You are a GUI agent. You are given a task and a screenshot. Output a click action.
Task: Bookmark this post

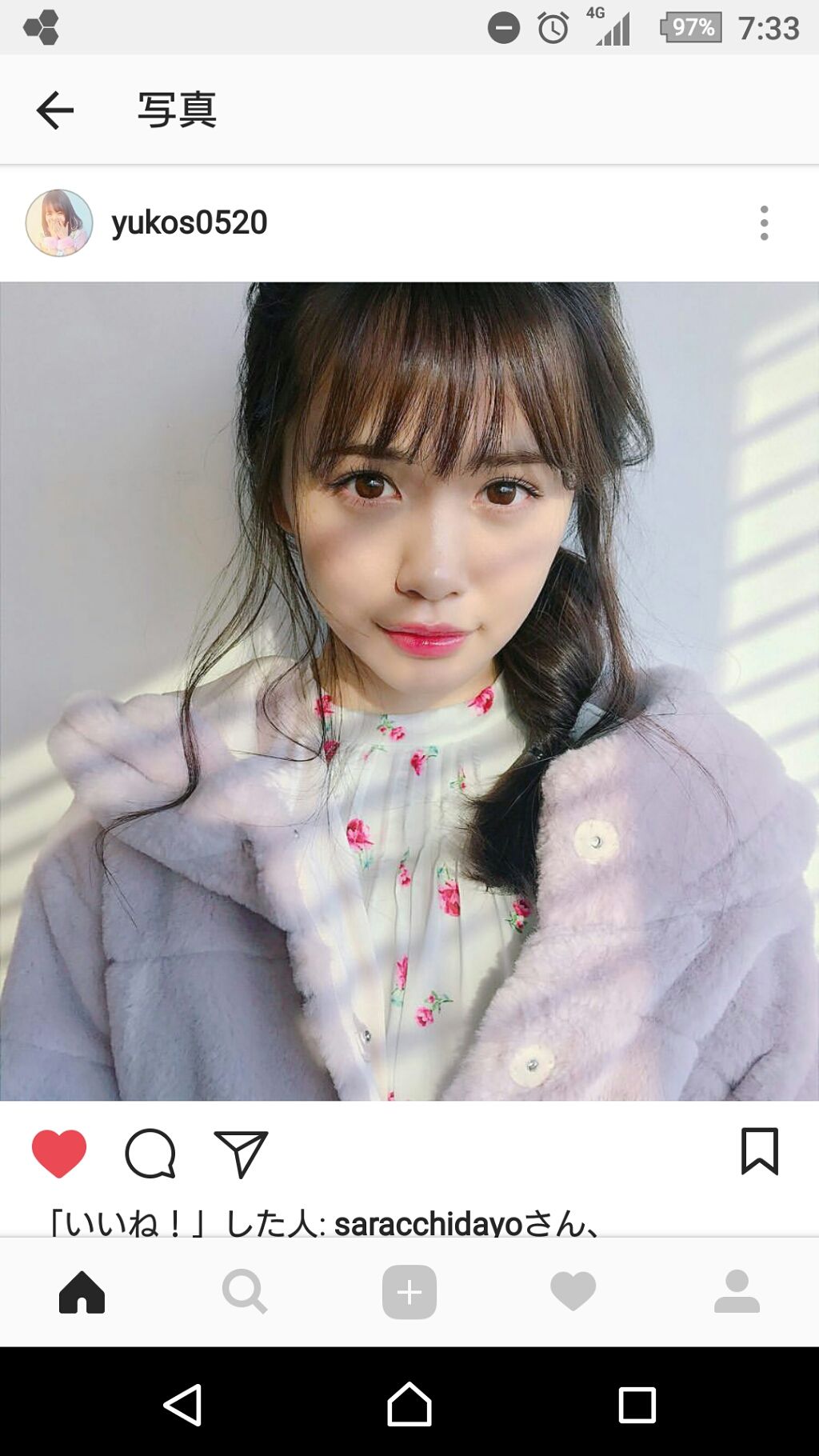click(x=759, y=1151)
